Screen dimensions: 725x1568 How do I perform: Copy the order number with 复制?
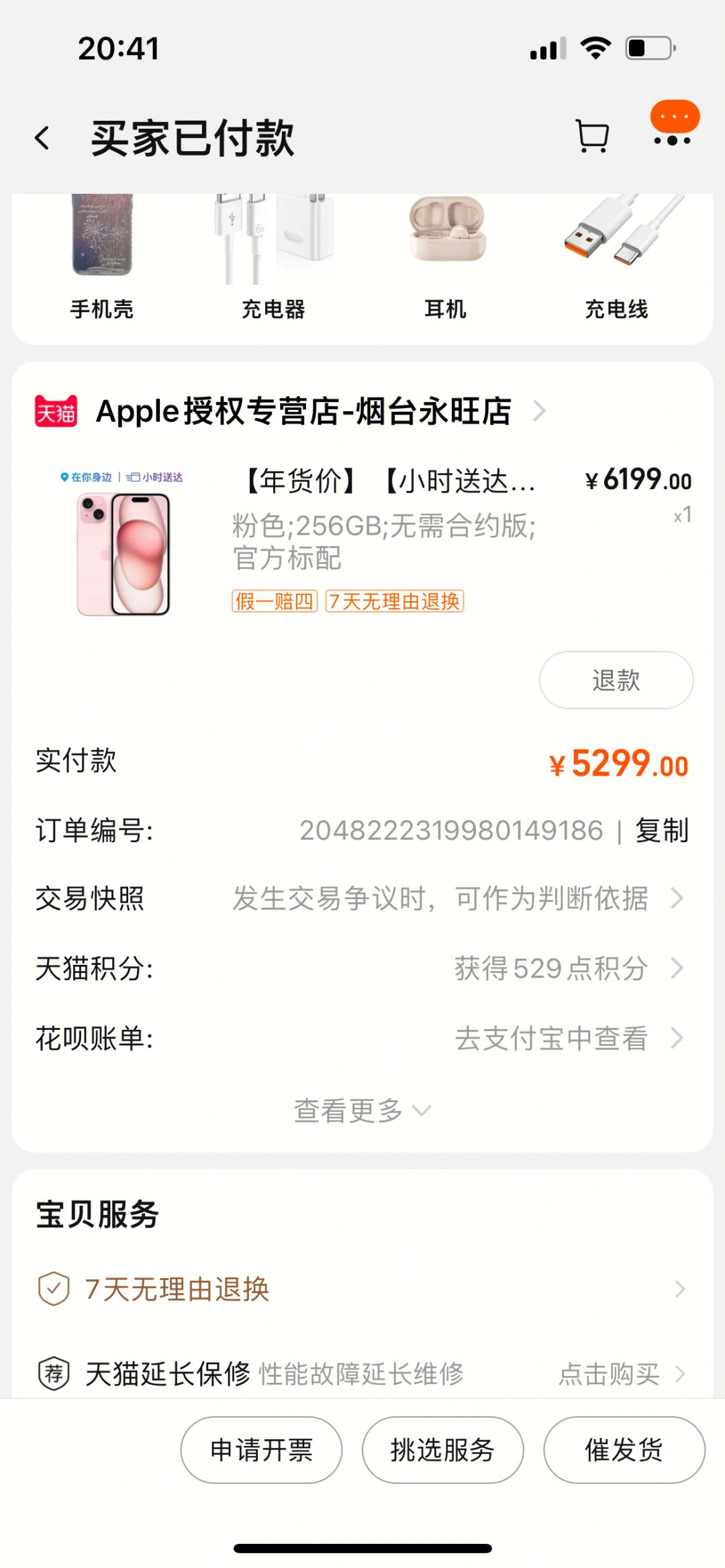coord(662,831)
